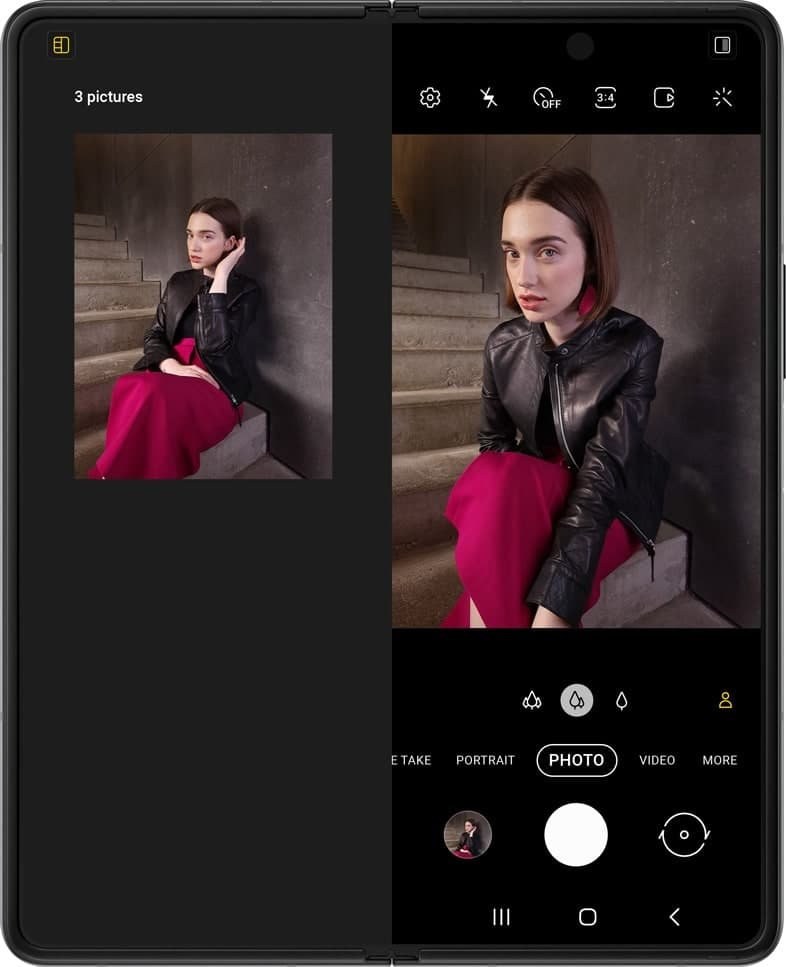
Task: Open filters and effects wand
Action: tap(722, 97)
